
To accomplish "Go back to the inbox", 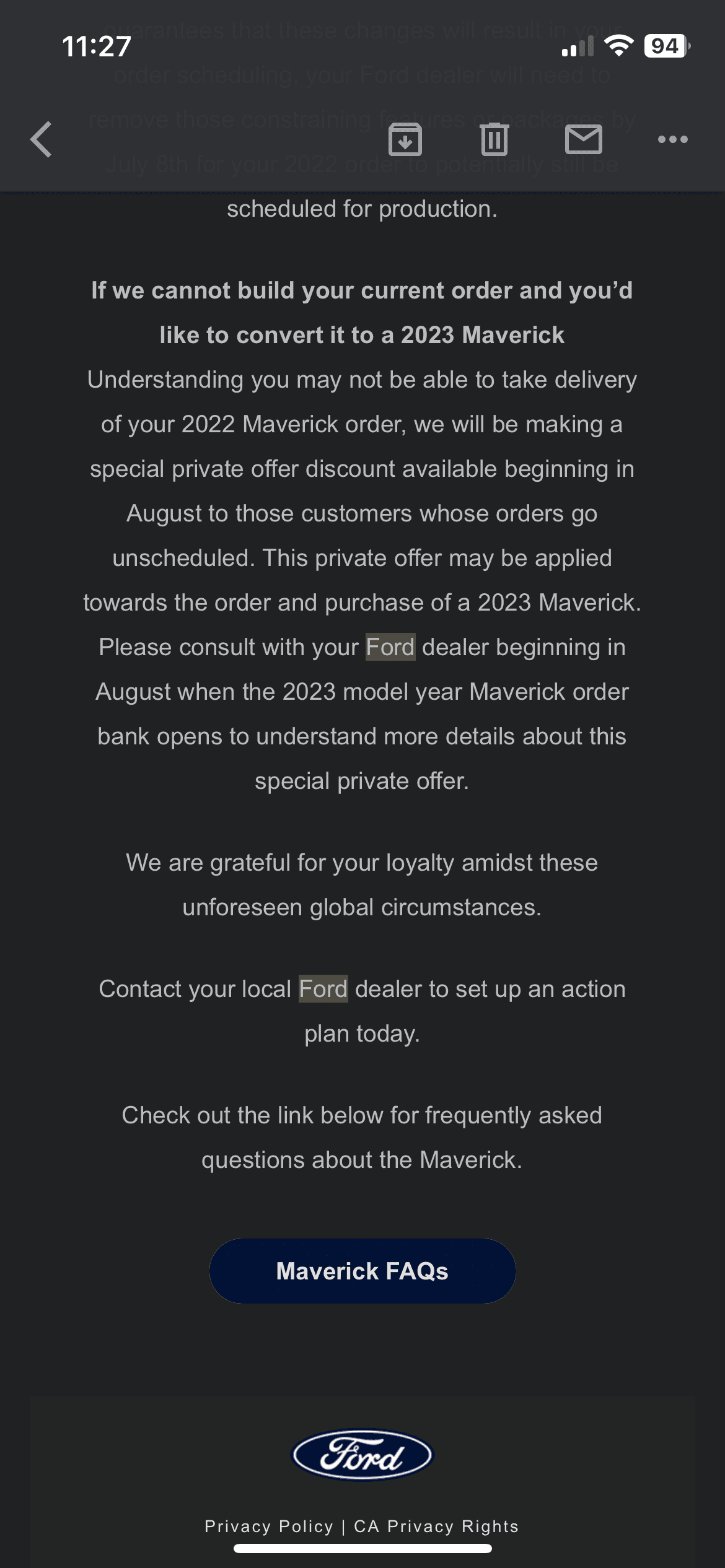I will 42,139.
